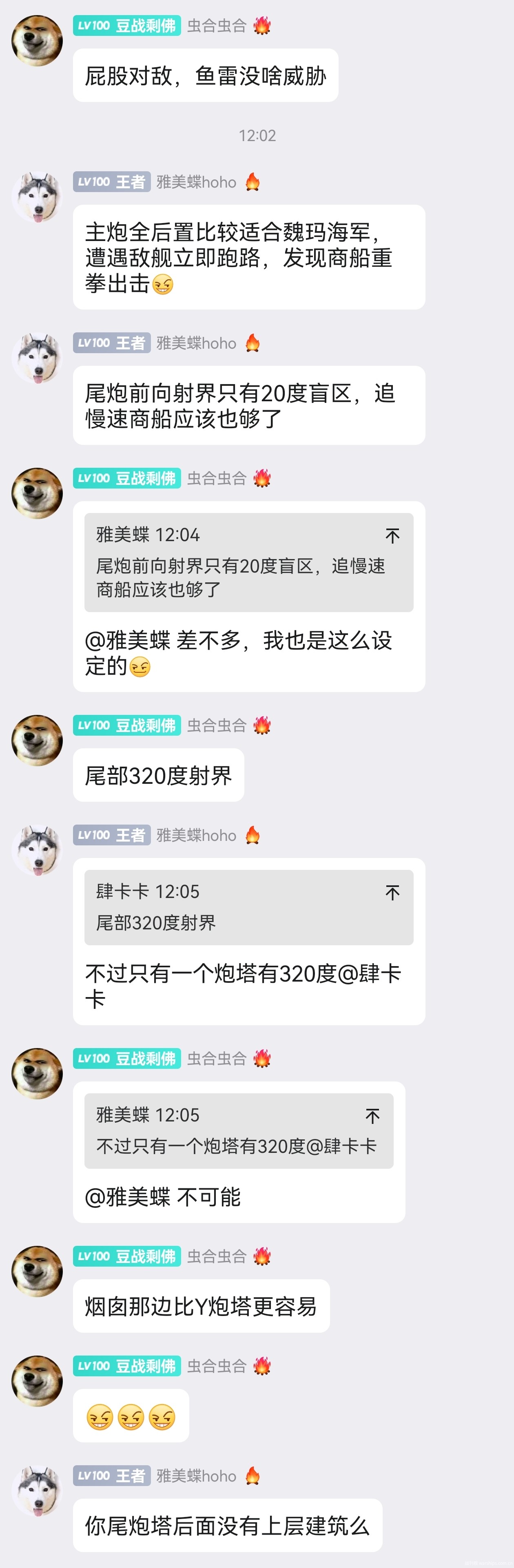Open shiba avatar beside 尾部320度射界 message
Image resolution: width=514 pixels, height=1568 pixels.
37,740
